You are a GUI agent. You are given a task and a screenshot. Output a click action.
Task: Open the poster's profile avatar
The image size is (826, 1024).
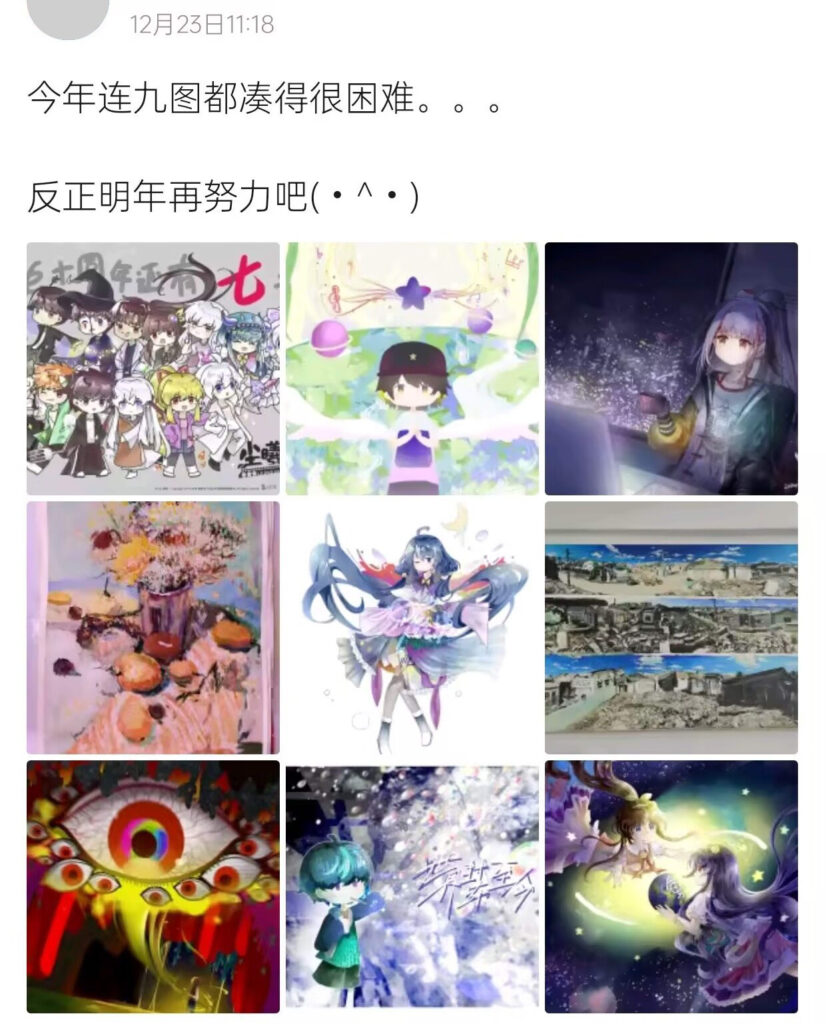pyautogui.click(x=68, y=14)
